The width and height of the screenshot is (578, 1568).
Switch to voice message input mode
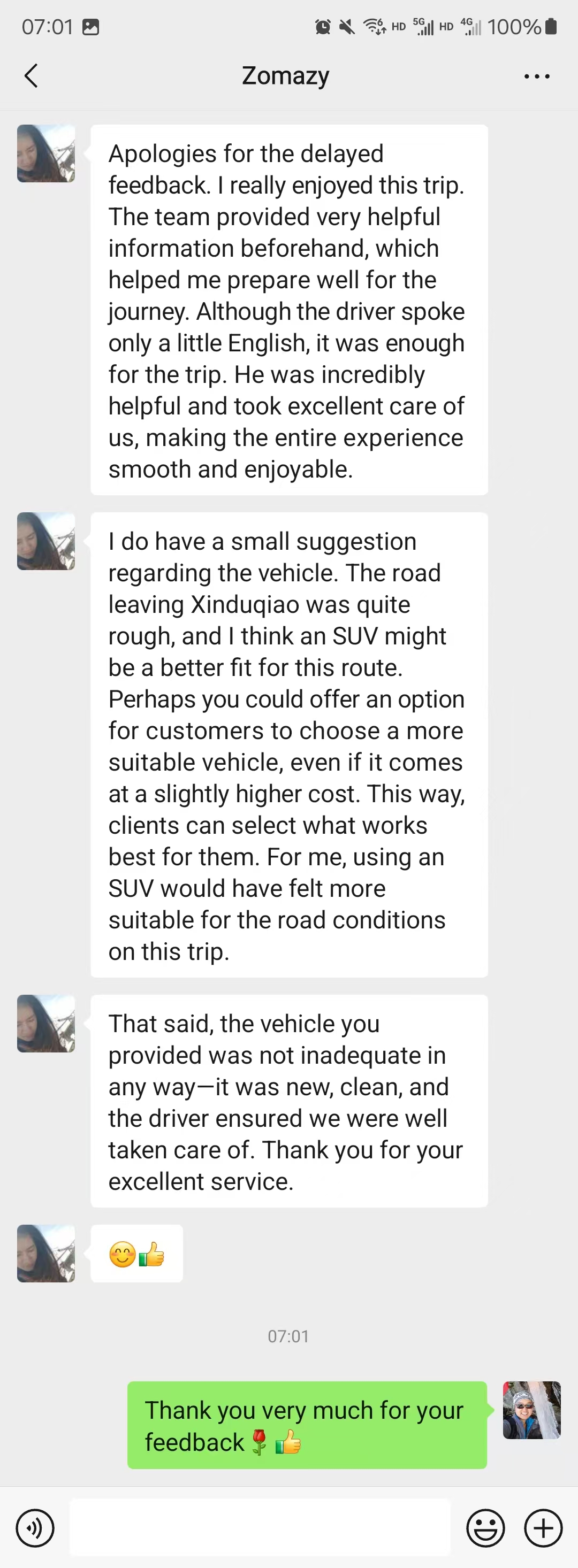click(35, 1528)
